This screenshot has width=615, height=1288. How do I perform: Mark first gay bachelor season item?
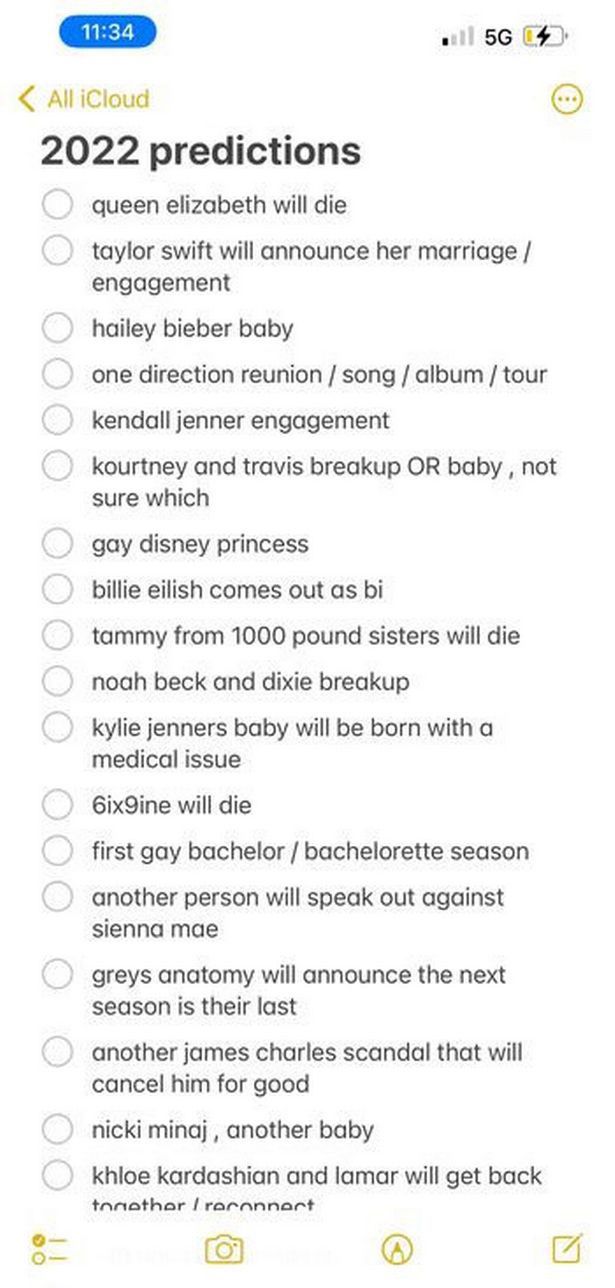pos(57,851)
